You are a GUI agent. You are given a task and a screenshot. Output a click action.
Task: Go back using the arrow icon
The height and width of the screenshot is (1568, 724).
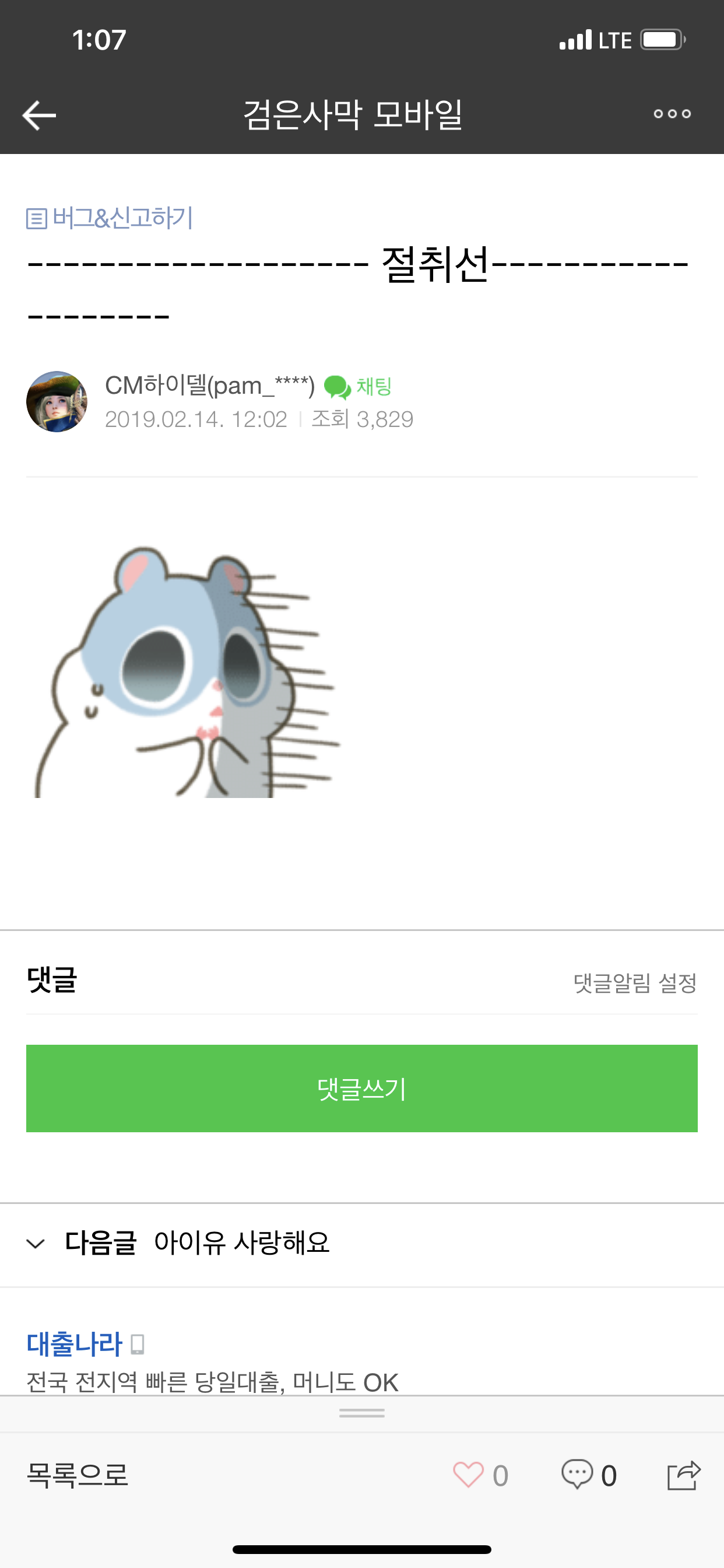pos(39,115)
